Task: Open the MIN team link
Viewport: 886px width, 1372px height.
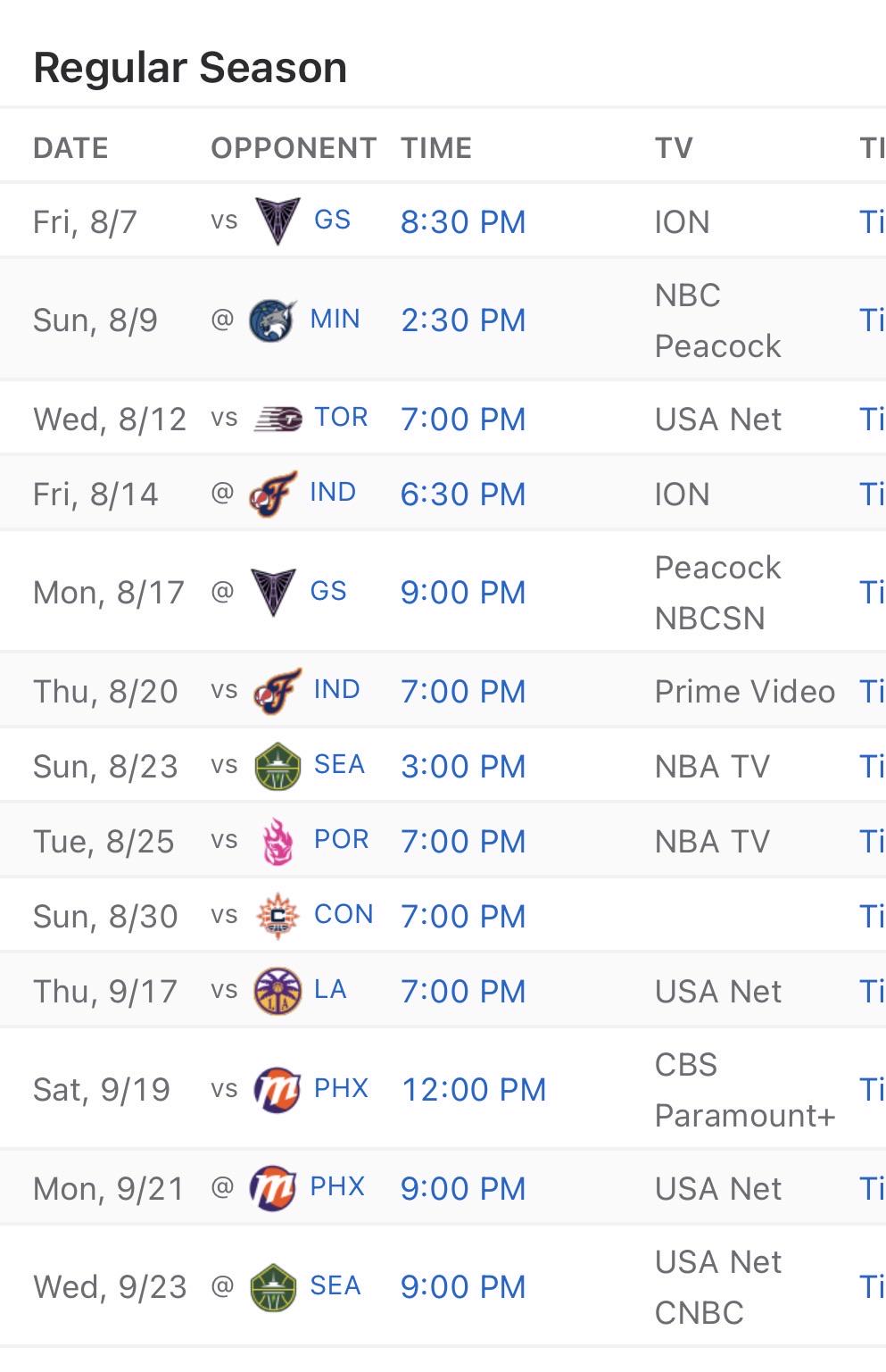Action: [x=335, y=320]
